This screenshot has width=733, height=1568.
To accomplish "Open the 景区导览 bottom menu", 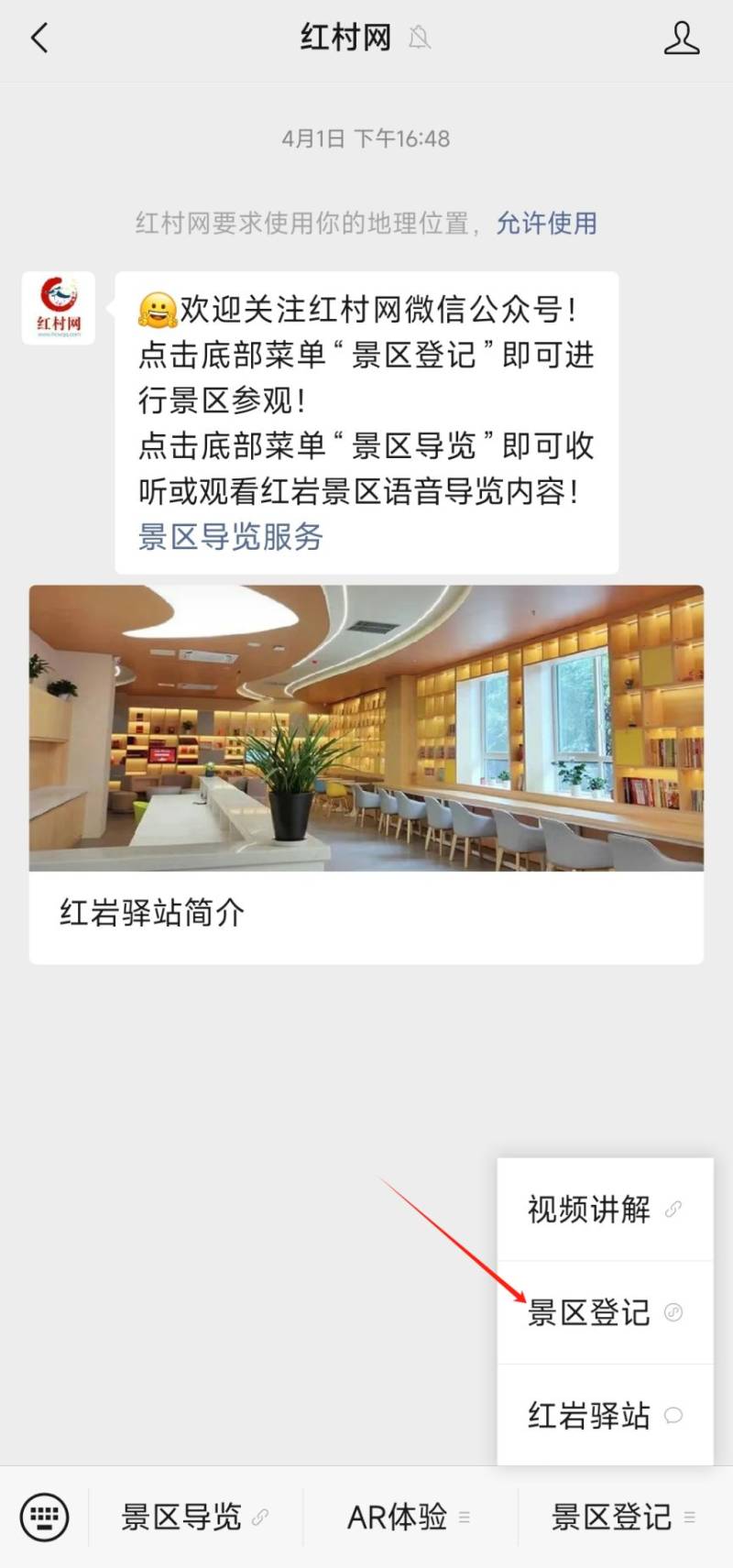I will click(194, 1517).
